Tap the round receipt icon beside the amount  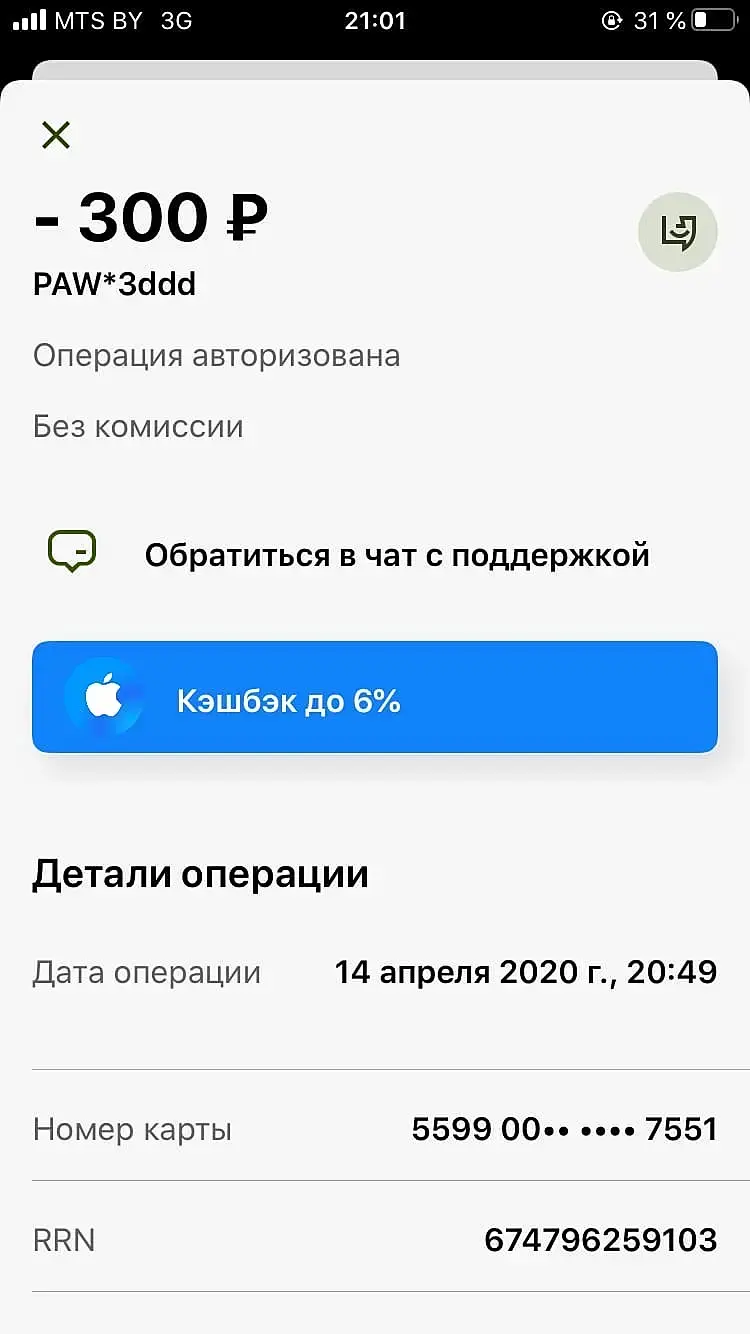pyautogui.click(x=678, y=232)
